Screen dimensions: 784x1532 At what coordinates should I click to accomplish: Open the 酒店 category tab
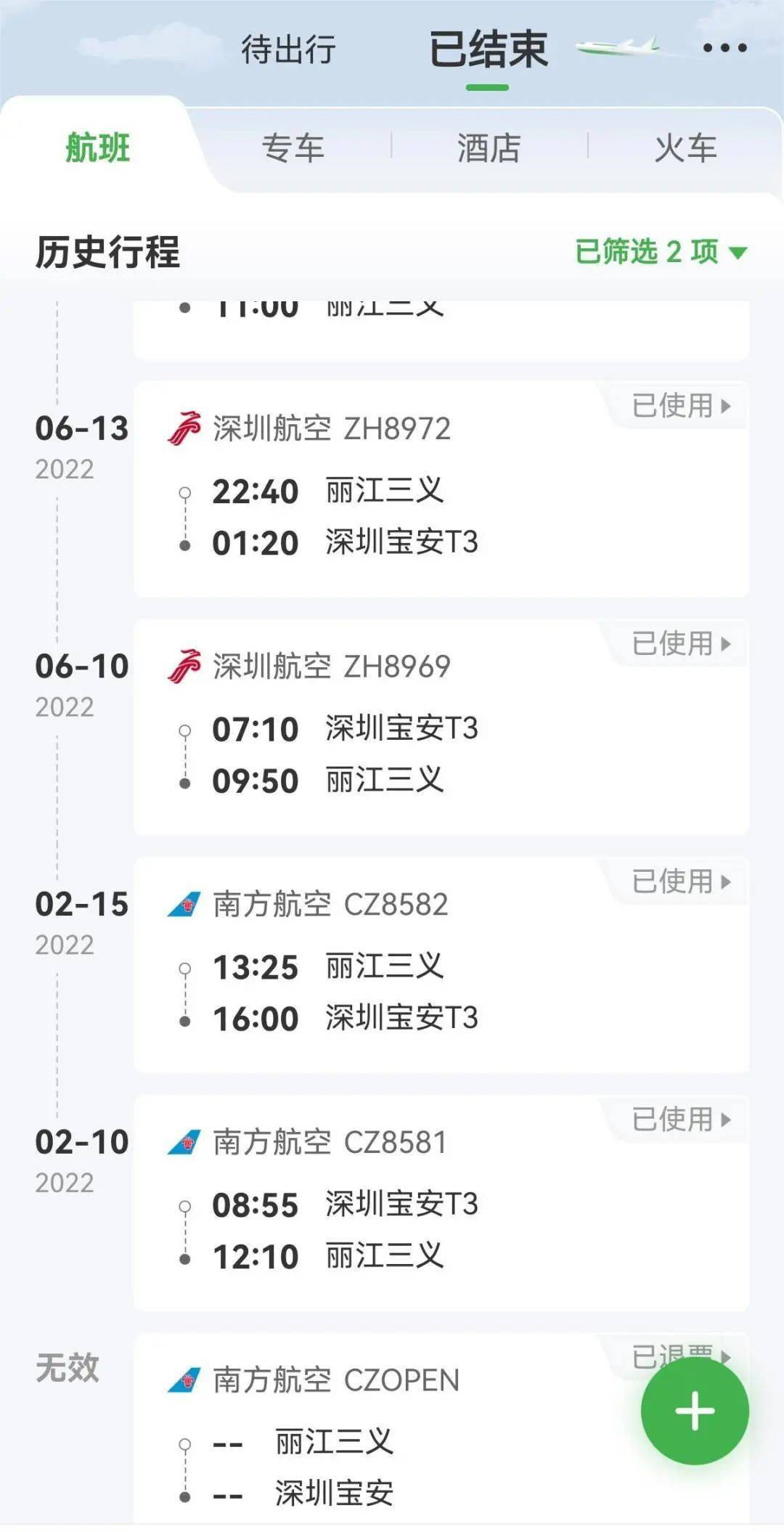tap(489, 148)
